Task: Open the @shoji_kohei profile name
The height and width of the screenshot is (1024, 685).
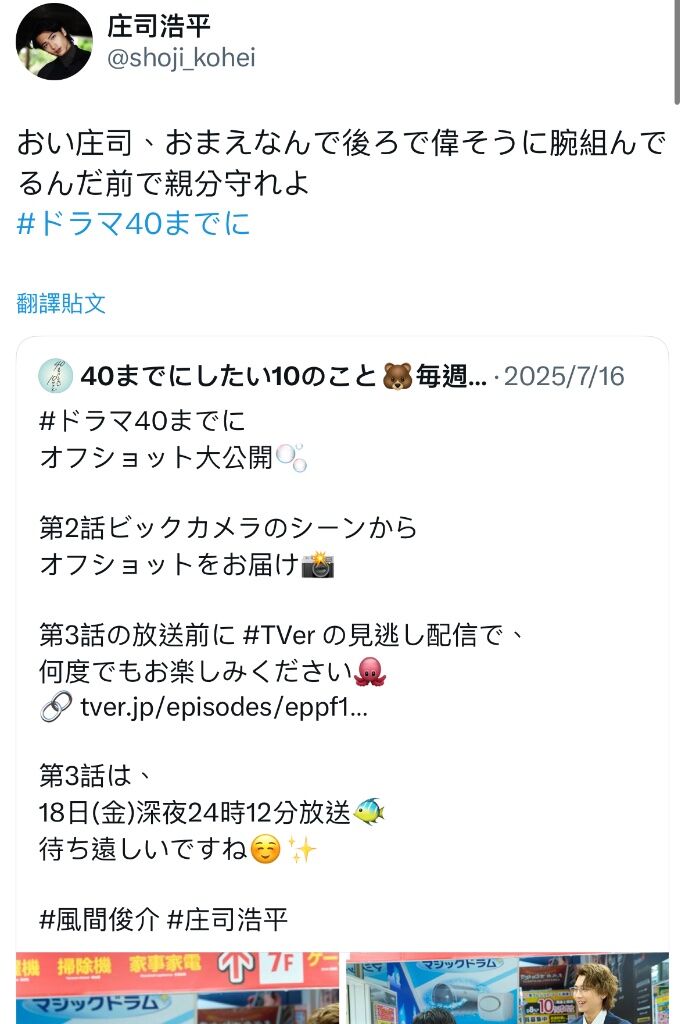Action: 181,58
